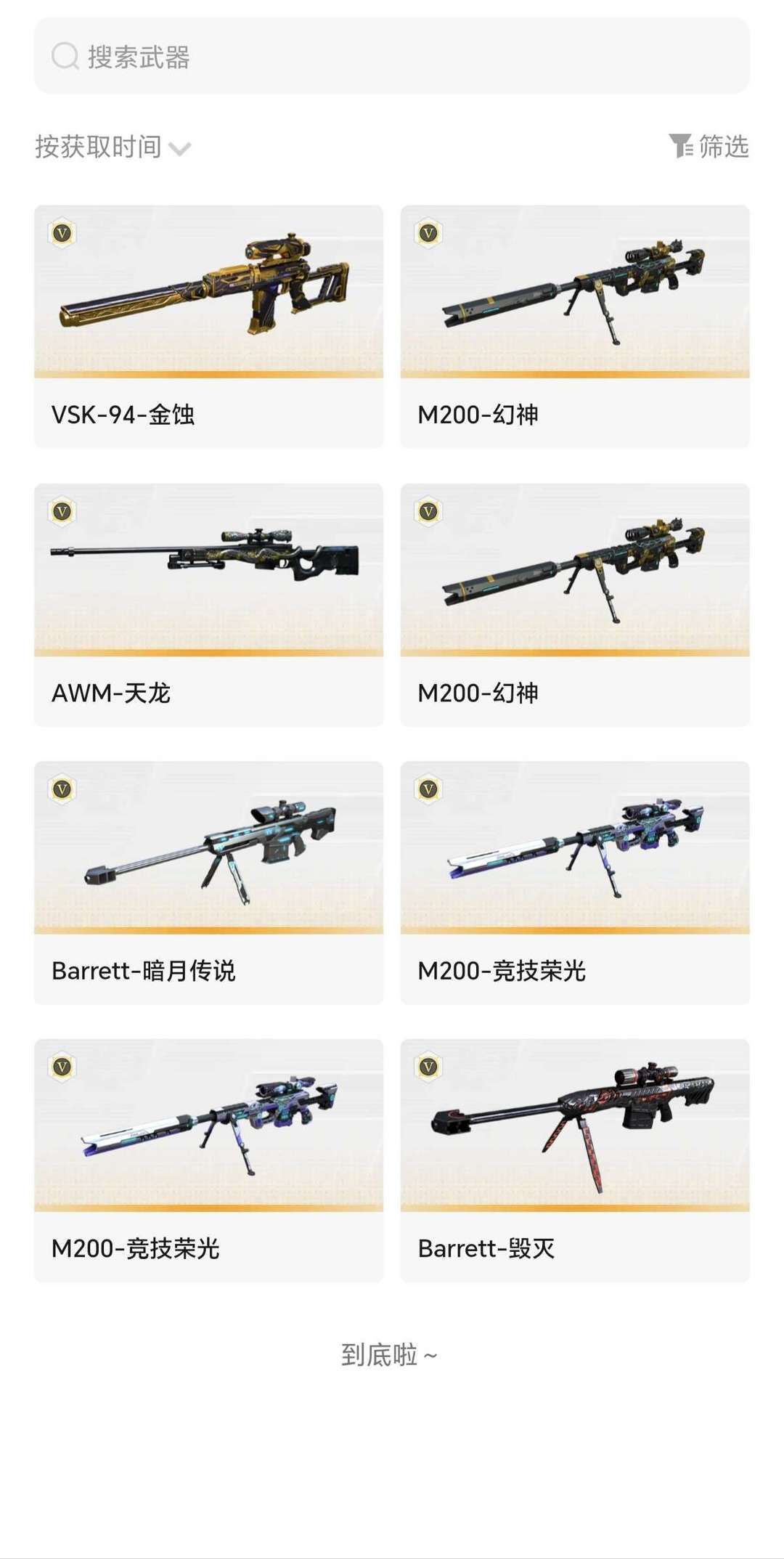This screenshot has height=1559, width=784.
Task: Open the 筛选 filter panel
Action: tap(719, 146)
